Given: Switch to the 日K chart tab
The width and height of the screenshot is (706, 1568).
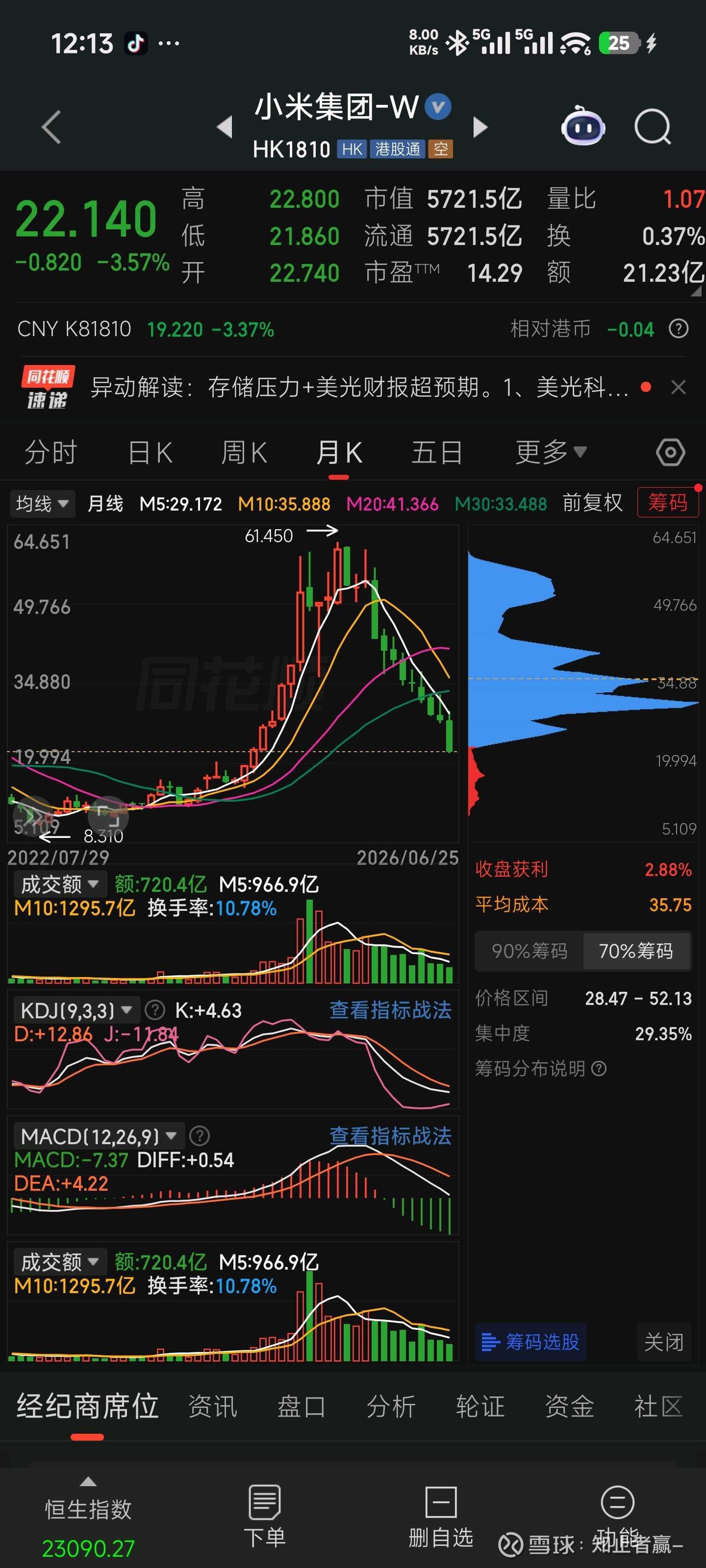Looking at the screenshot, I should click(x=150, y=452).
